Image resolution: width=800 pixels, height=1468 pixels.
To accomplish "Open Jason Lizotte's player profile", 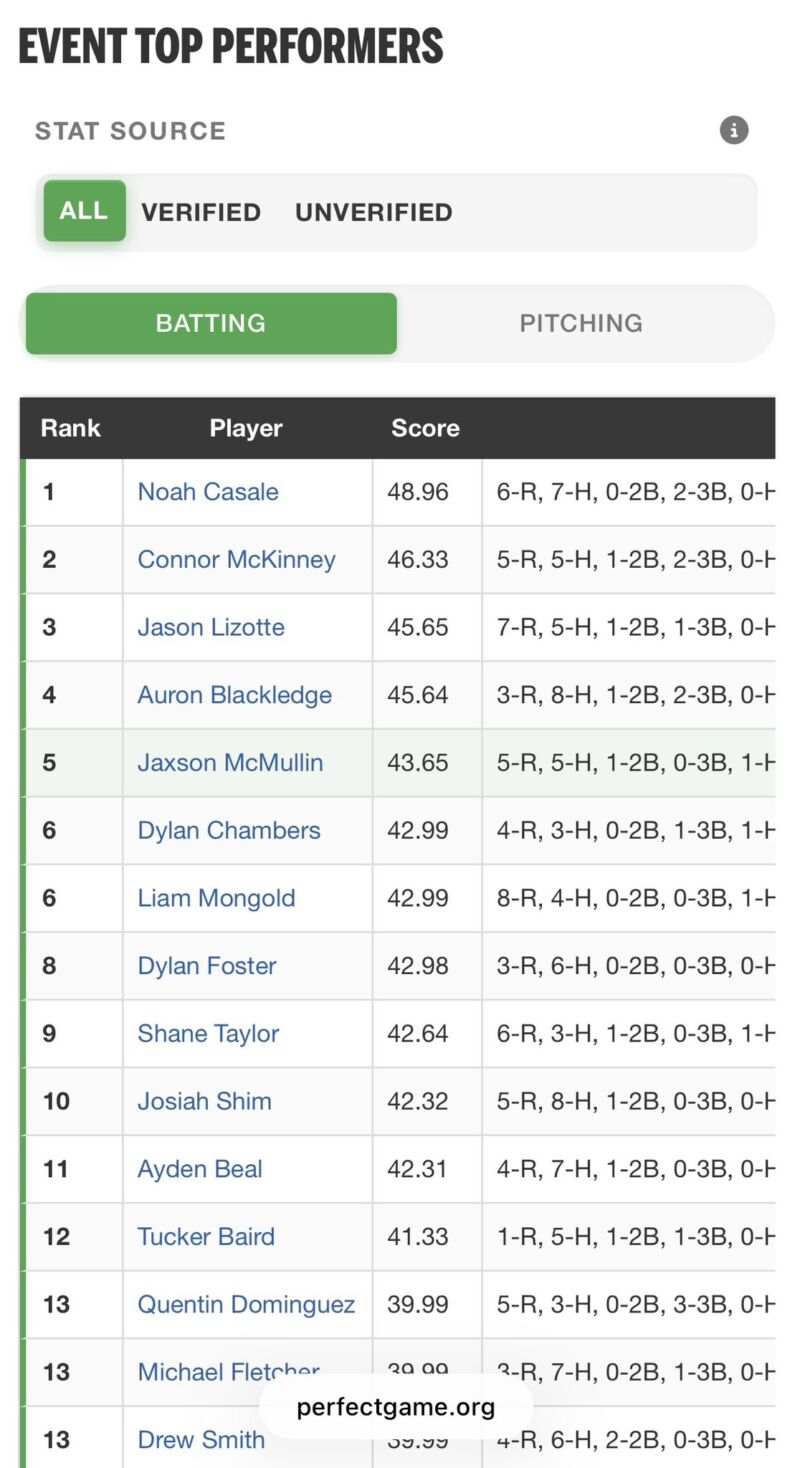I will click(211, 628).
